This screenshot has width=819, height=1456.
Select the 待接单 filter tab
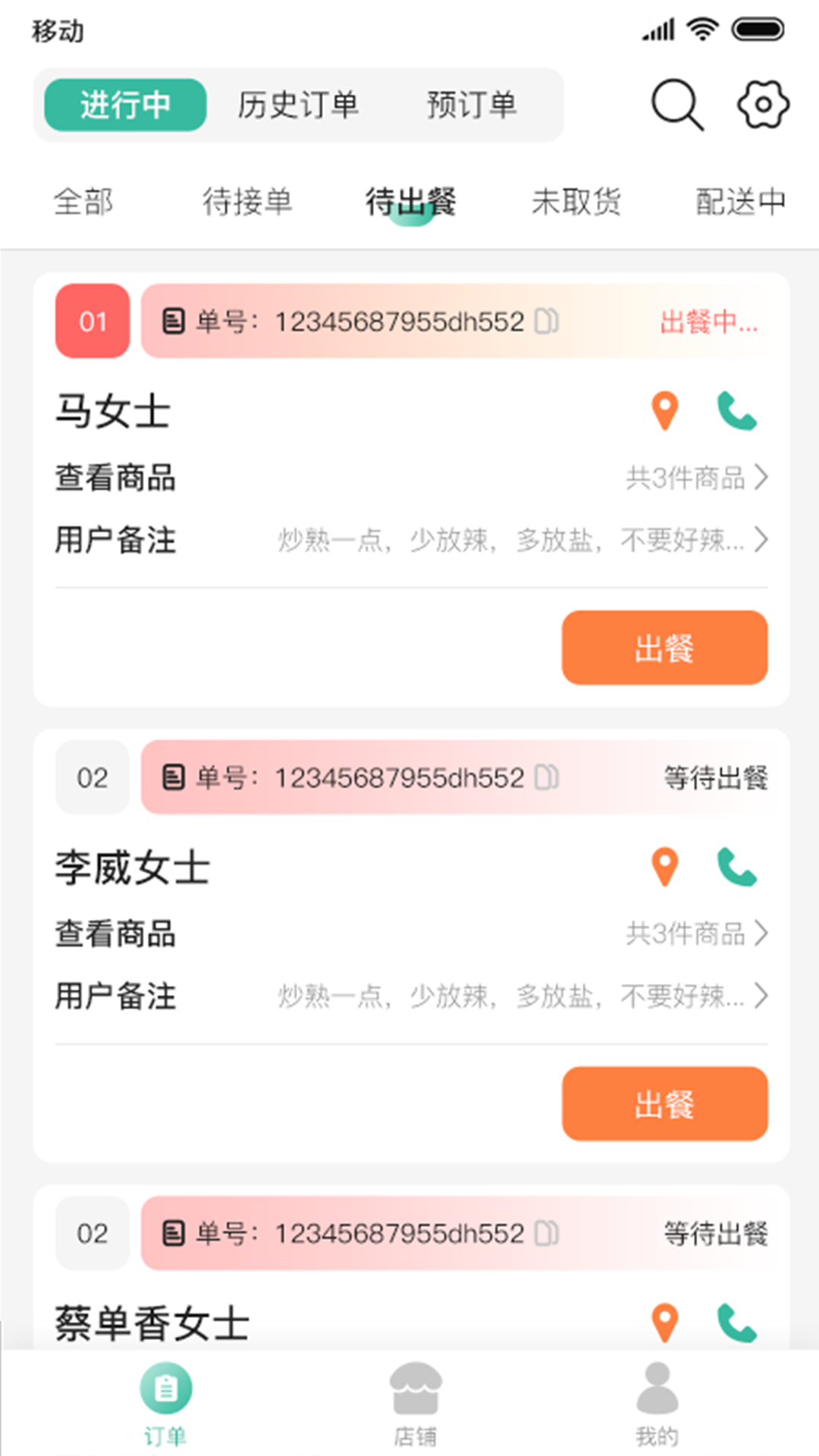[247, 202]
